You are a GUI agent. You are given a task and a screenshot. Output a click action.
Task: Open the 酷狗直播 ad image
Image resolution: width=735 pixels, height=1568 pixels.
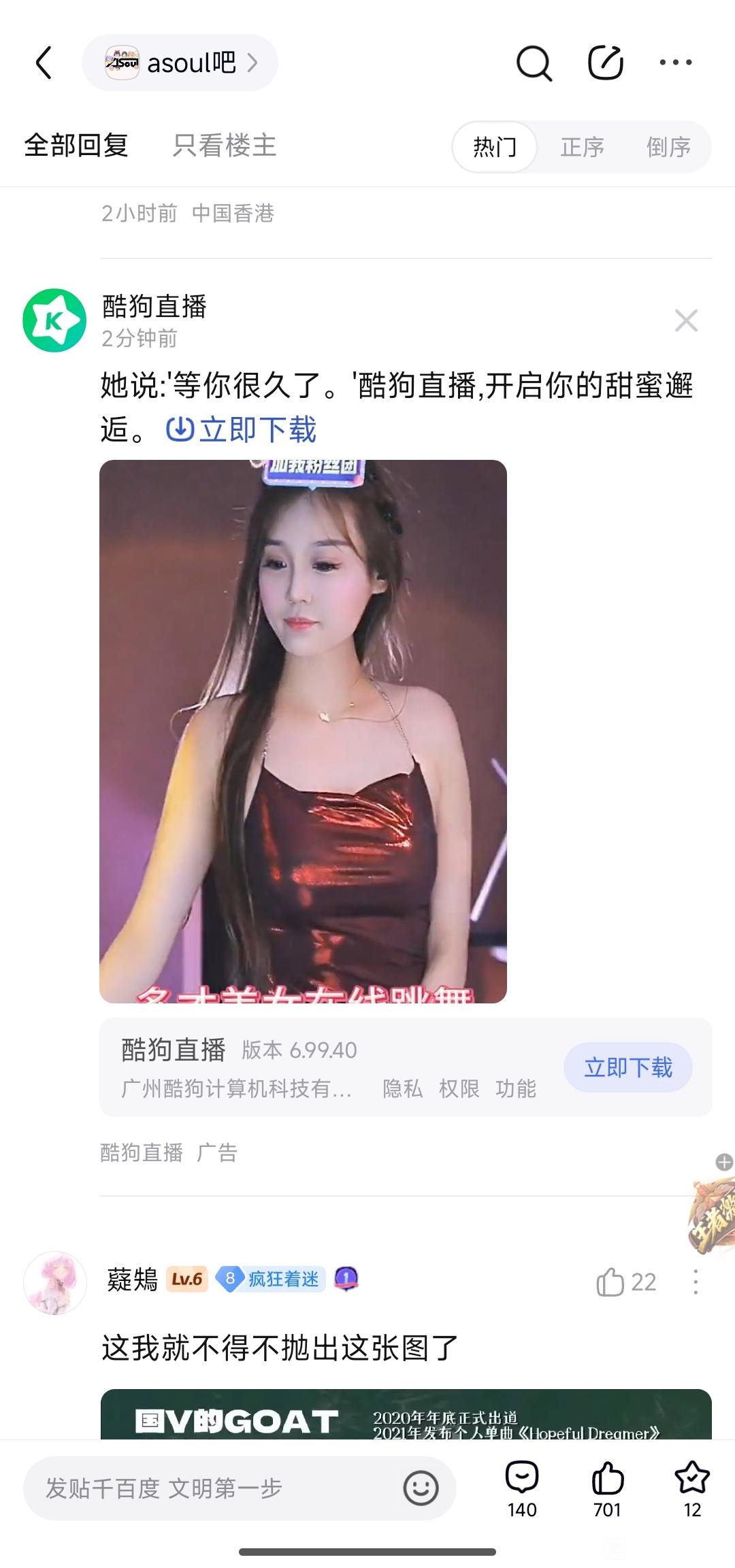[x=303, y=731]
